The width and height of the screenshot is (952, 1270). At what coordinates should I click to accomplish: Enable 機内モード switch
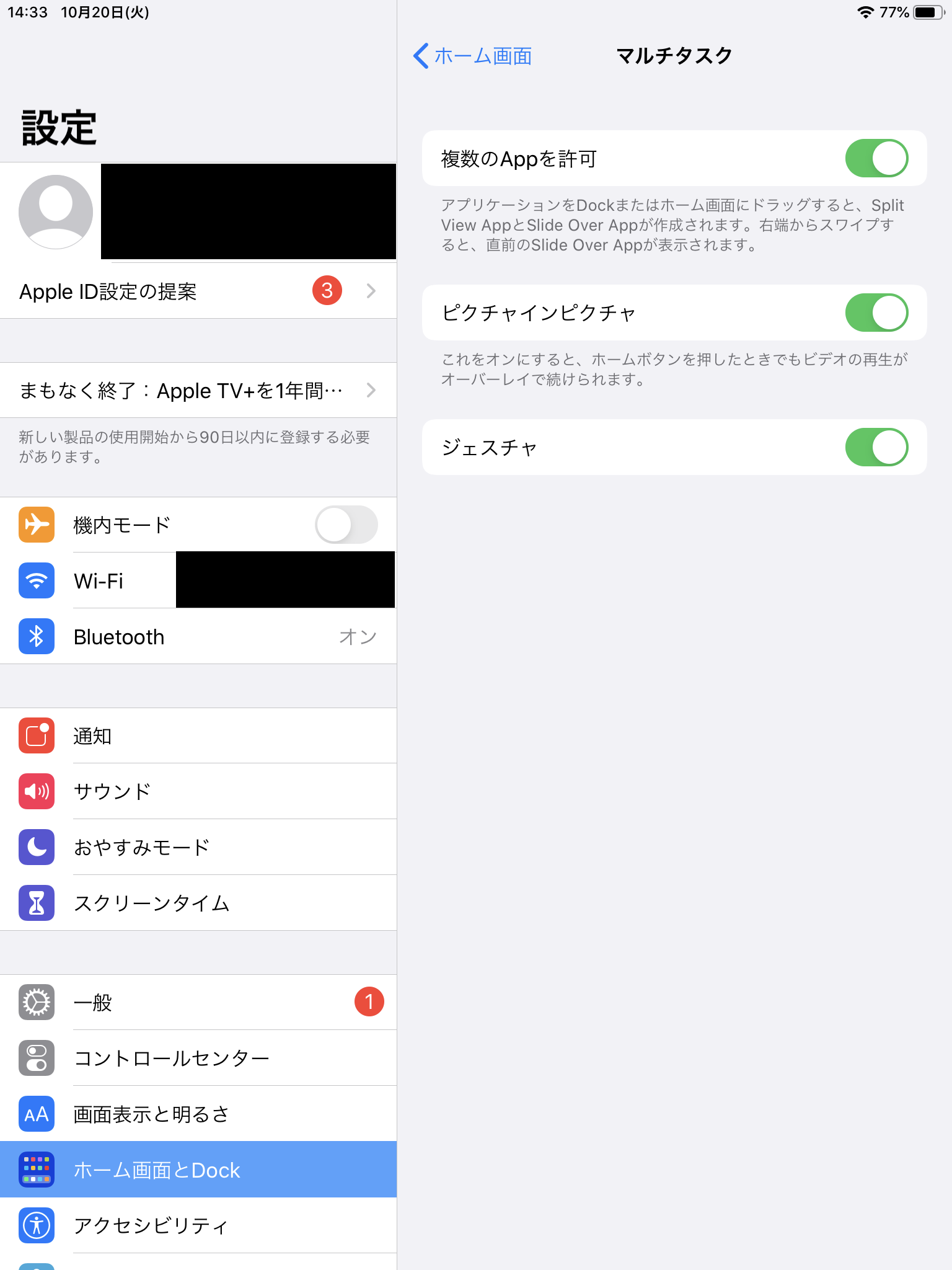point(346,525)
